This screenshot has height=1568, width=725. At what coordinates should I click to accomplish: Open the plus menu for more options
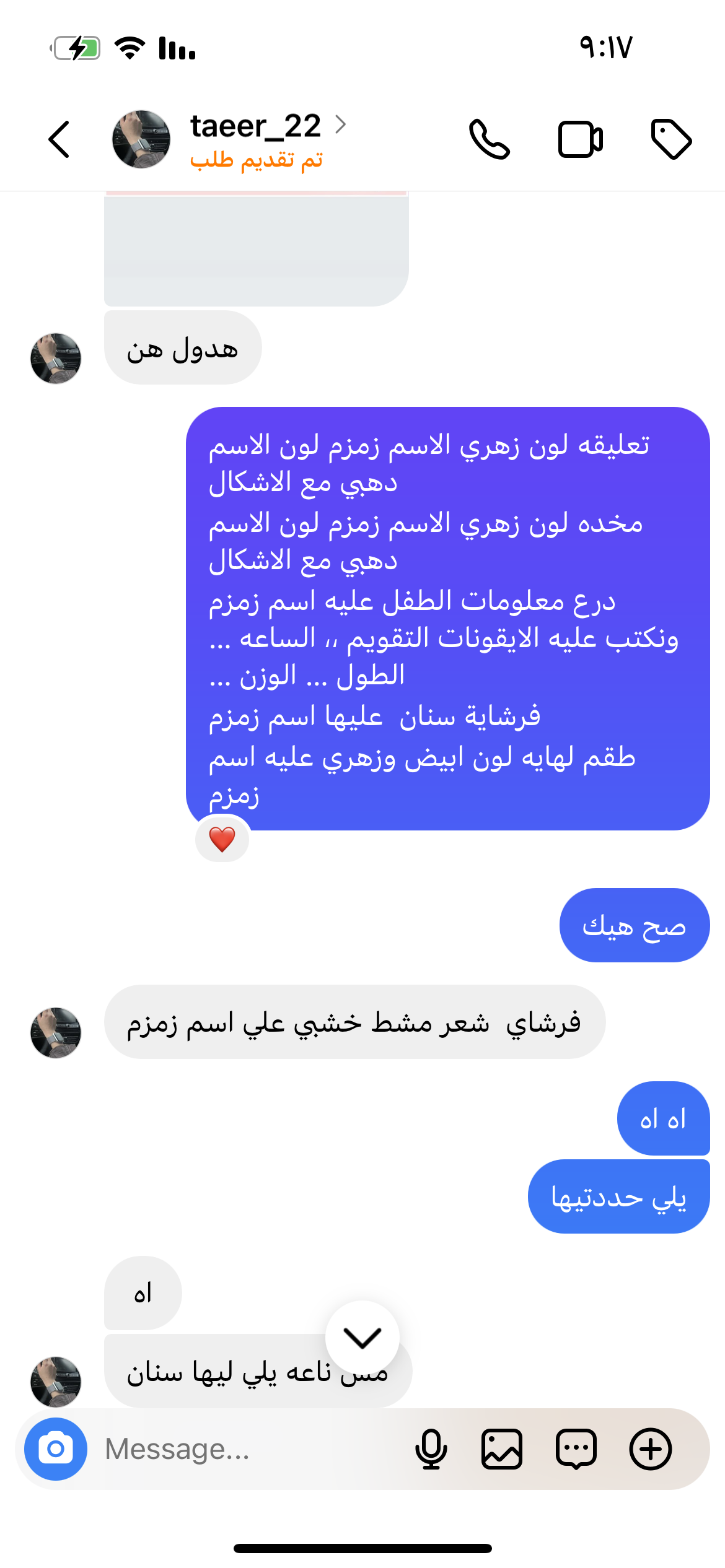coord(651,1449)
